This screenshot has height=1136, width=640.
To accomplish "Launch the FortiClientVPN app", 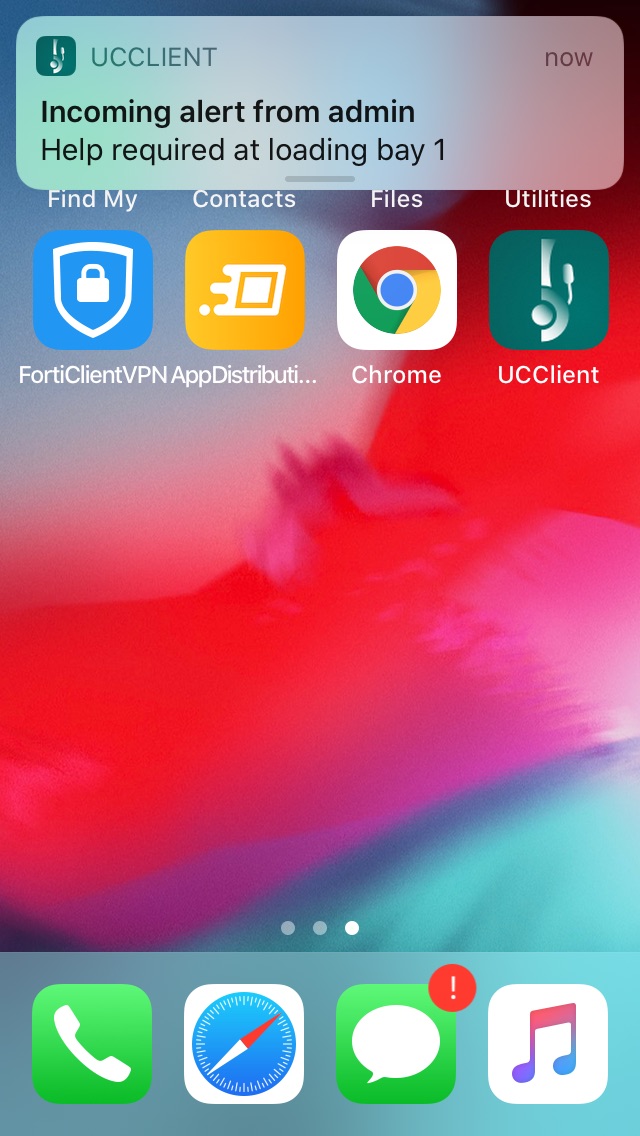I will [93, 290].
